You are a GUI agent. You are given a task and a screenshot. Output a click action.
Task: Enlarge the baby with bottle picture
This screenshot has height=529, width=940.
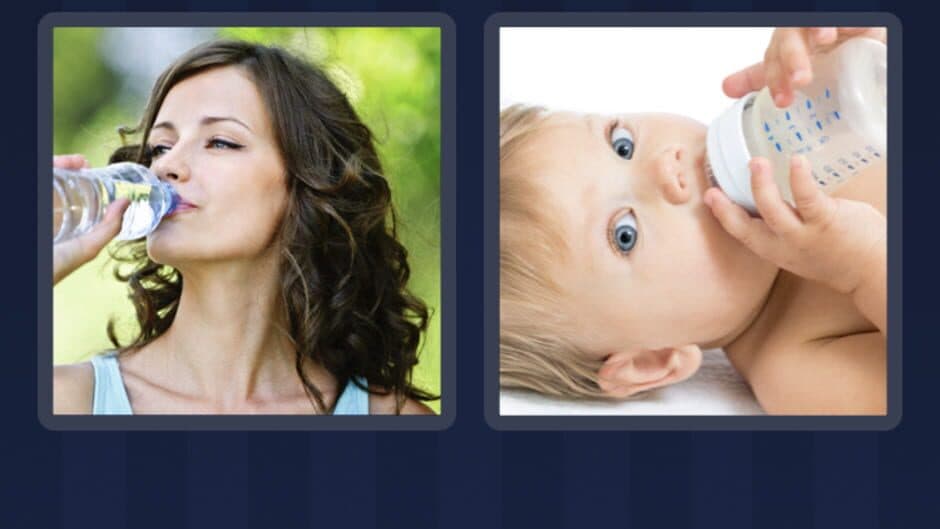coord(692,221)
